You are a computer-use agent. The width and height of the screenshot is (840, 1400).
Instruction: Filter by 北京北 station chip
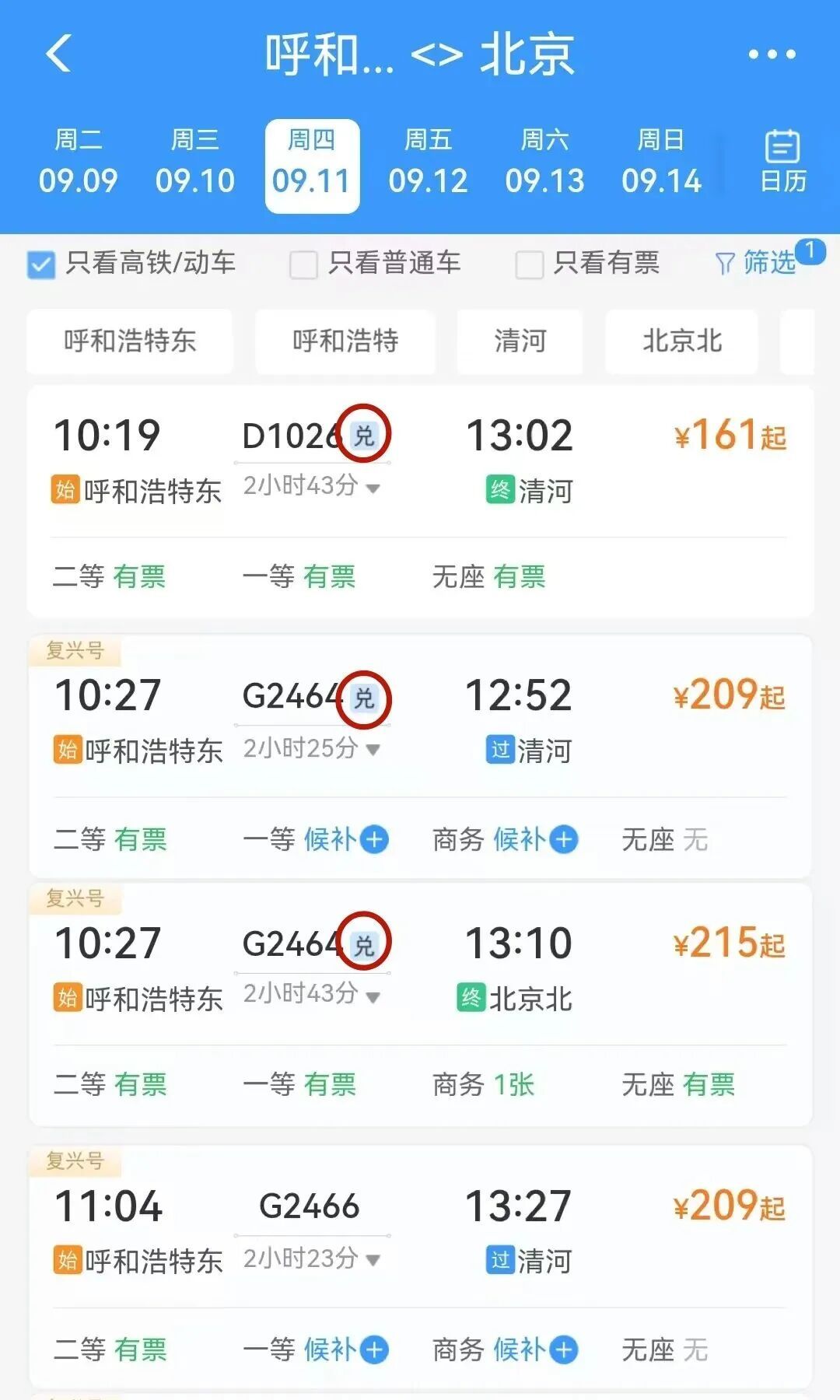[x=681, y=341]
